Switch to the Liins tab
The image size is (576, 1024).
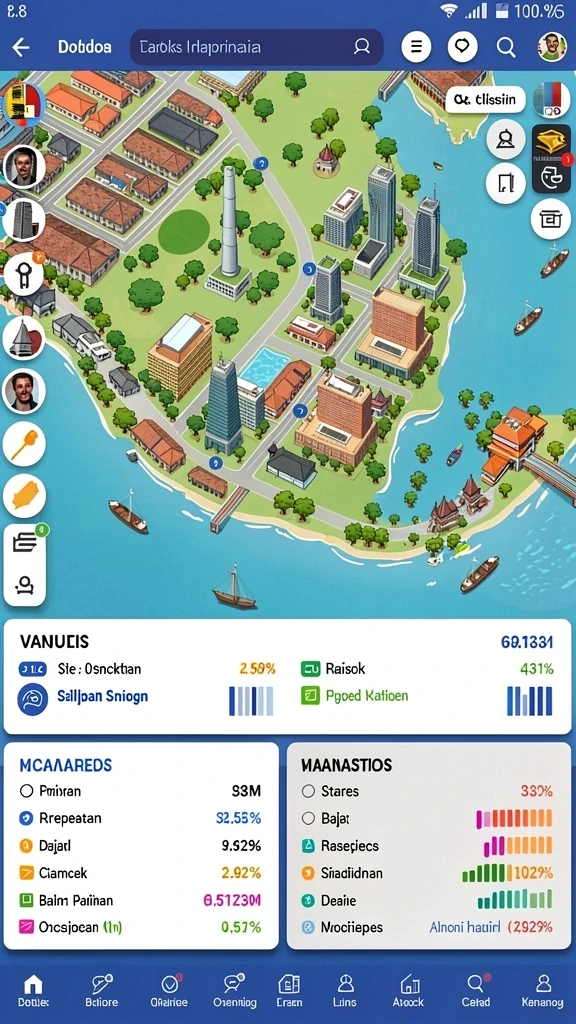pos(344,991)
